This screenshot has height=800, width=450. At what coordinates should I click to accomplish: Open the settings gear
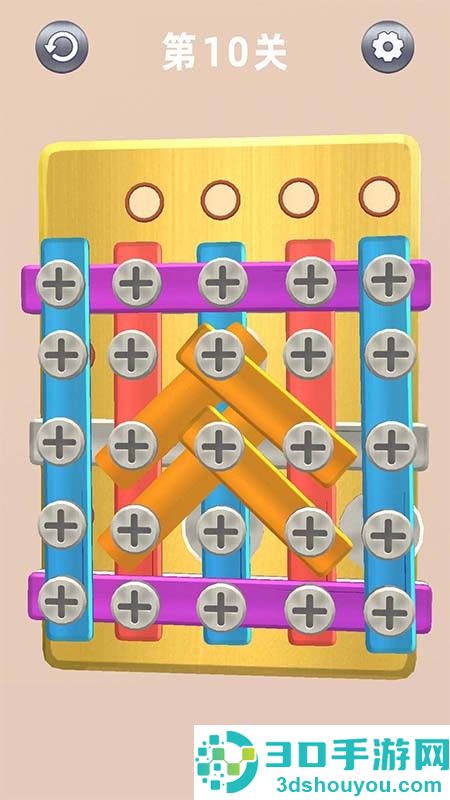click(388, 47)
